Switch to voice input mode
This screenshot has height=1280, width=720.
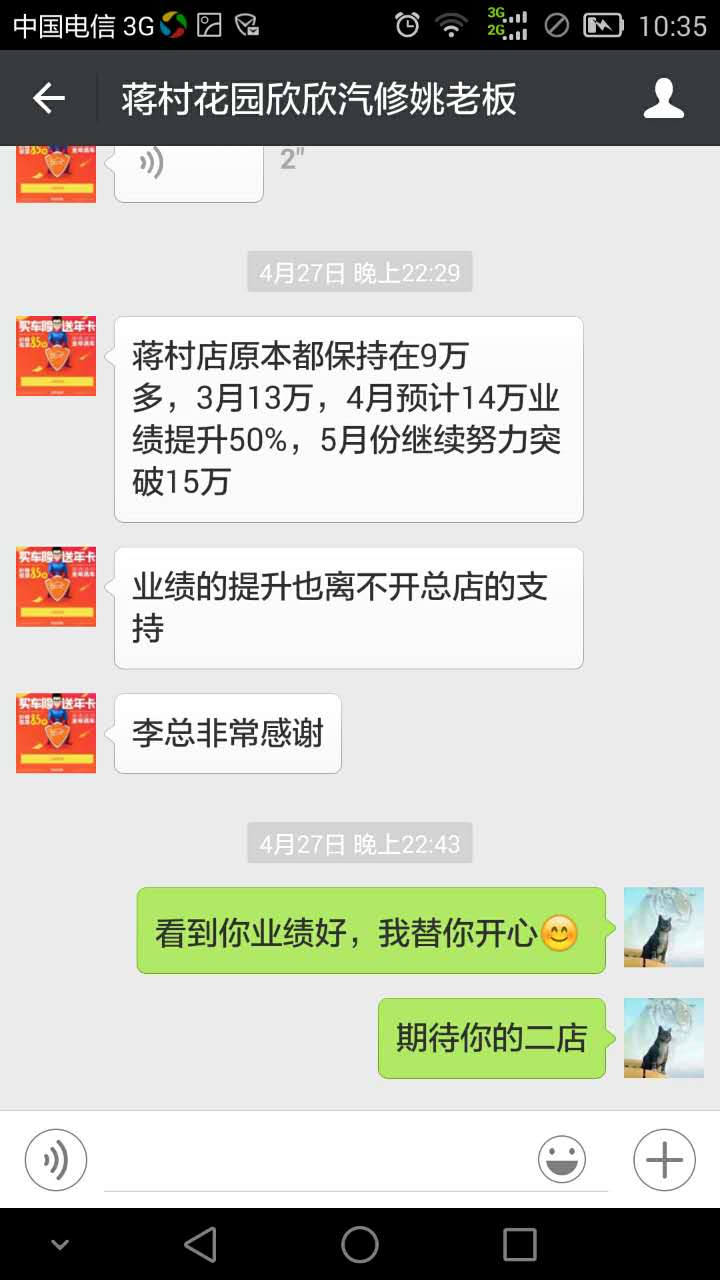pos(56,1160)
